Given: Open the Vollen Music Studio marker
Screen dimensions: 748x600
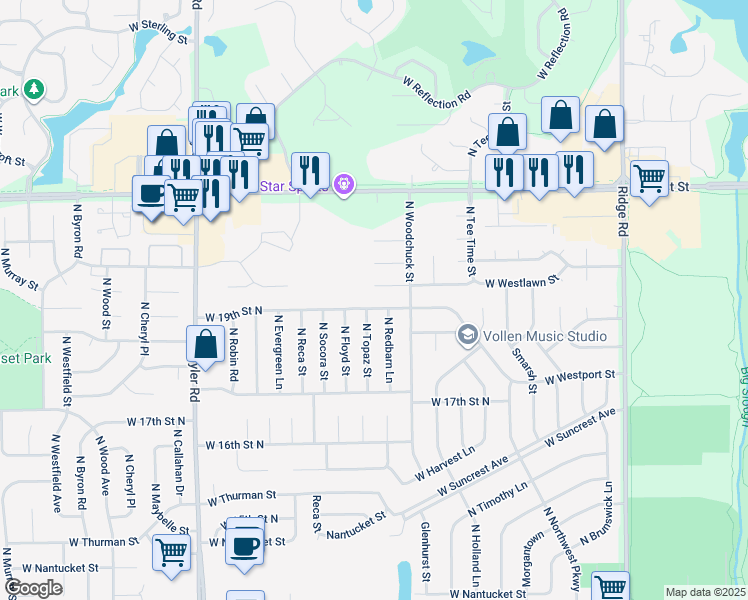Looking at the screenshot, I should click(x=466, y=334).
